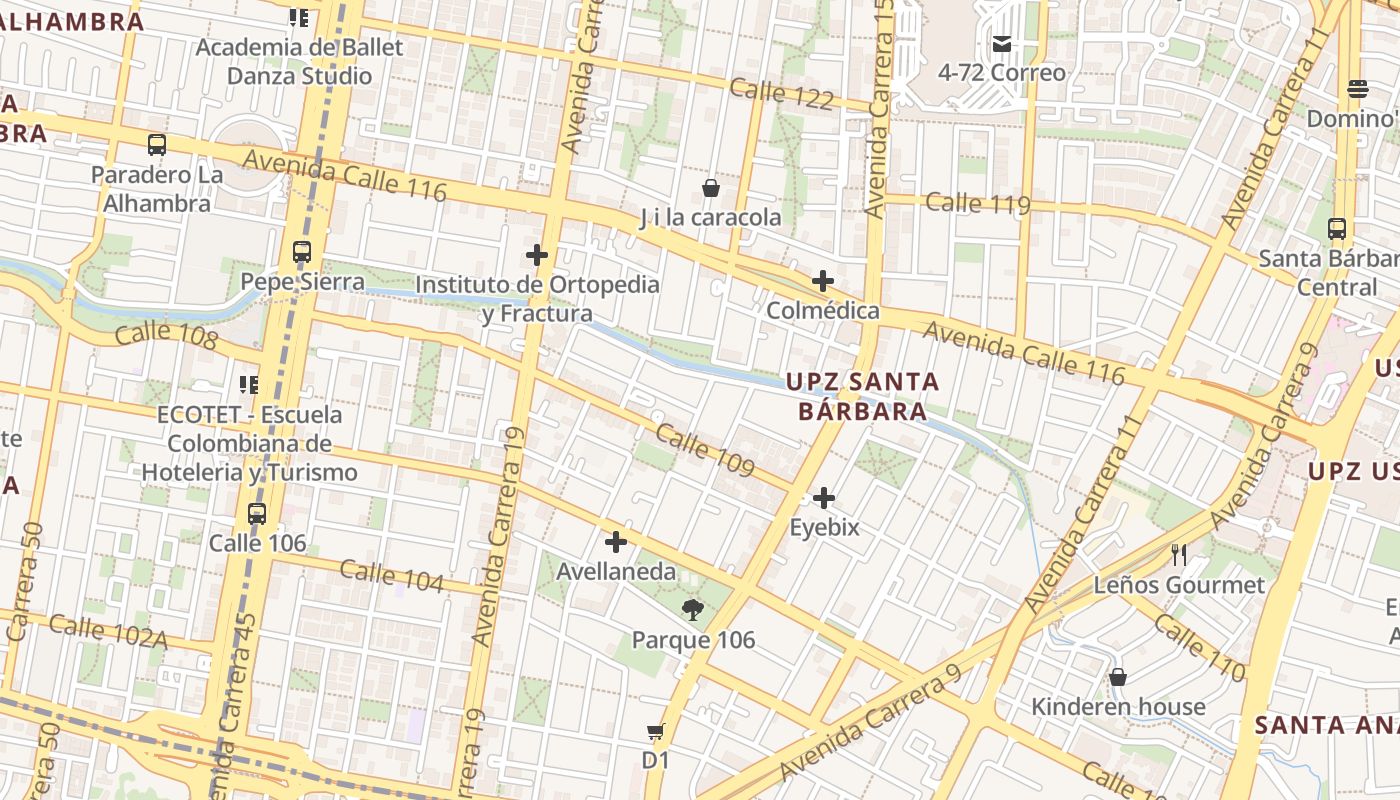This screenshot has width=1400, height=800.
Task: Tap the Avellaneda clinic marker
Action: coord(616,542)
